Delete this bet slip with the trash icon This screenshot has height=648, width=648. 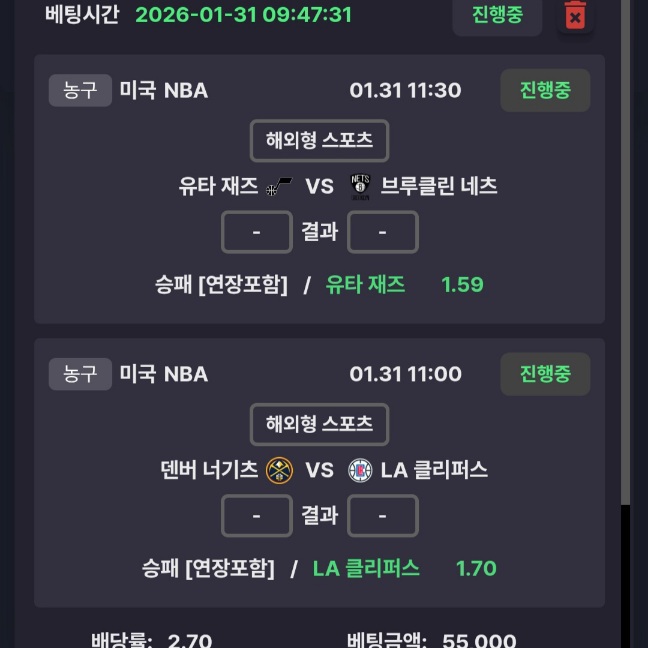(x=575, y=15)
